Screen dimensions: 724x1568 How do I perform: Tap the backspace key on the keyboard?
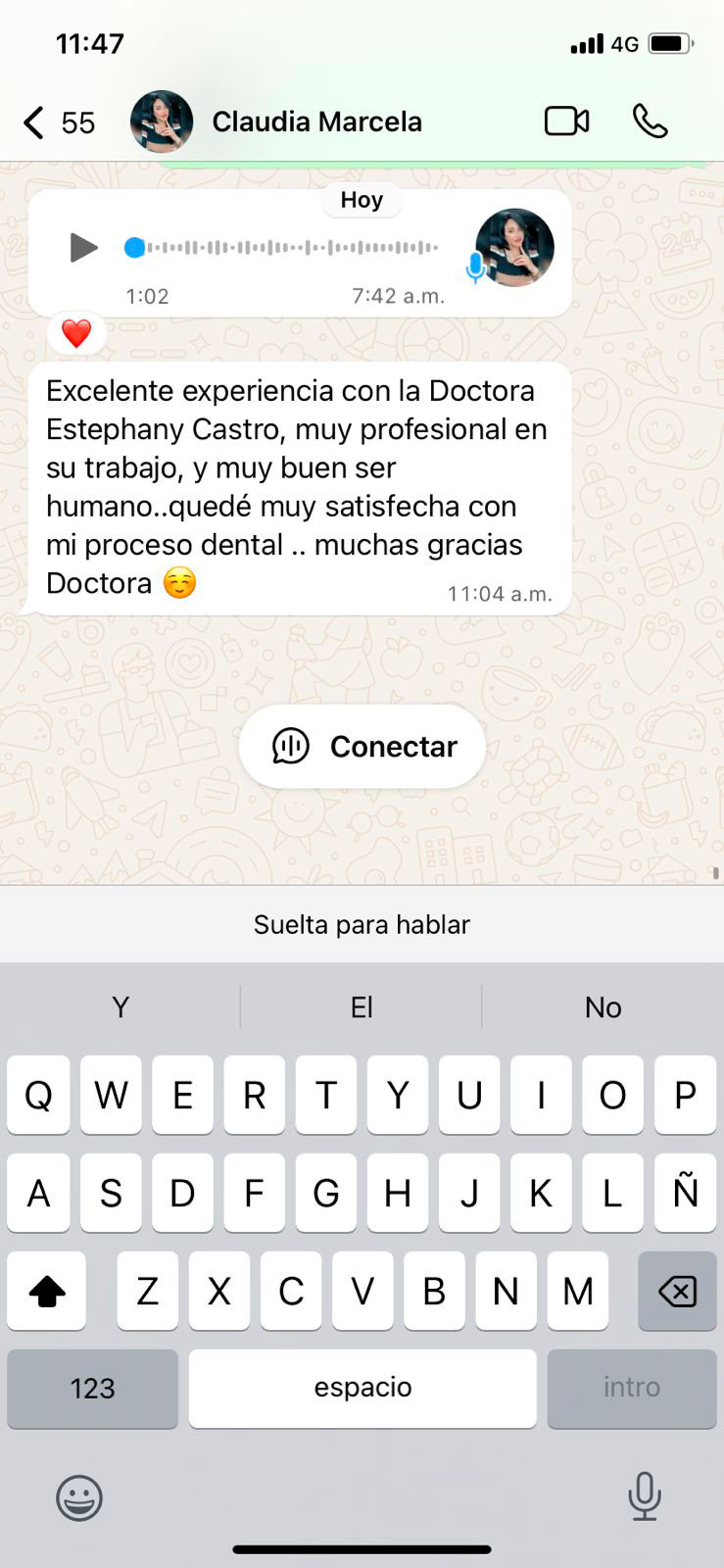pos(677,1292)
